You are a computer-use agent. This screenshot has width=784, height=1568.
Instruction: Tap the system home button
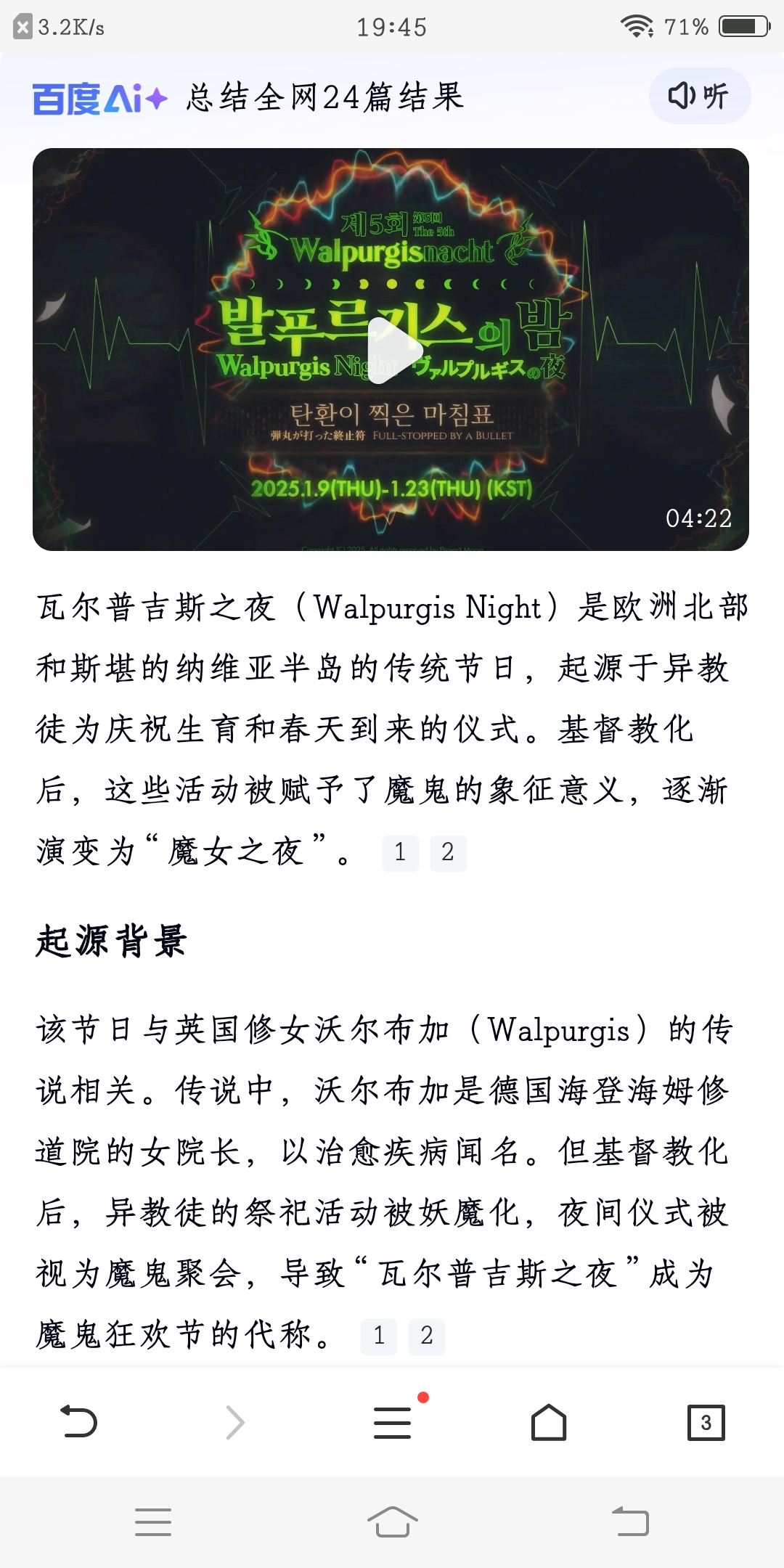click(392, 1522)
